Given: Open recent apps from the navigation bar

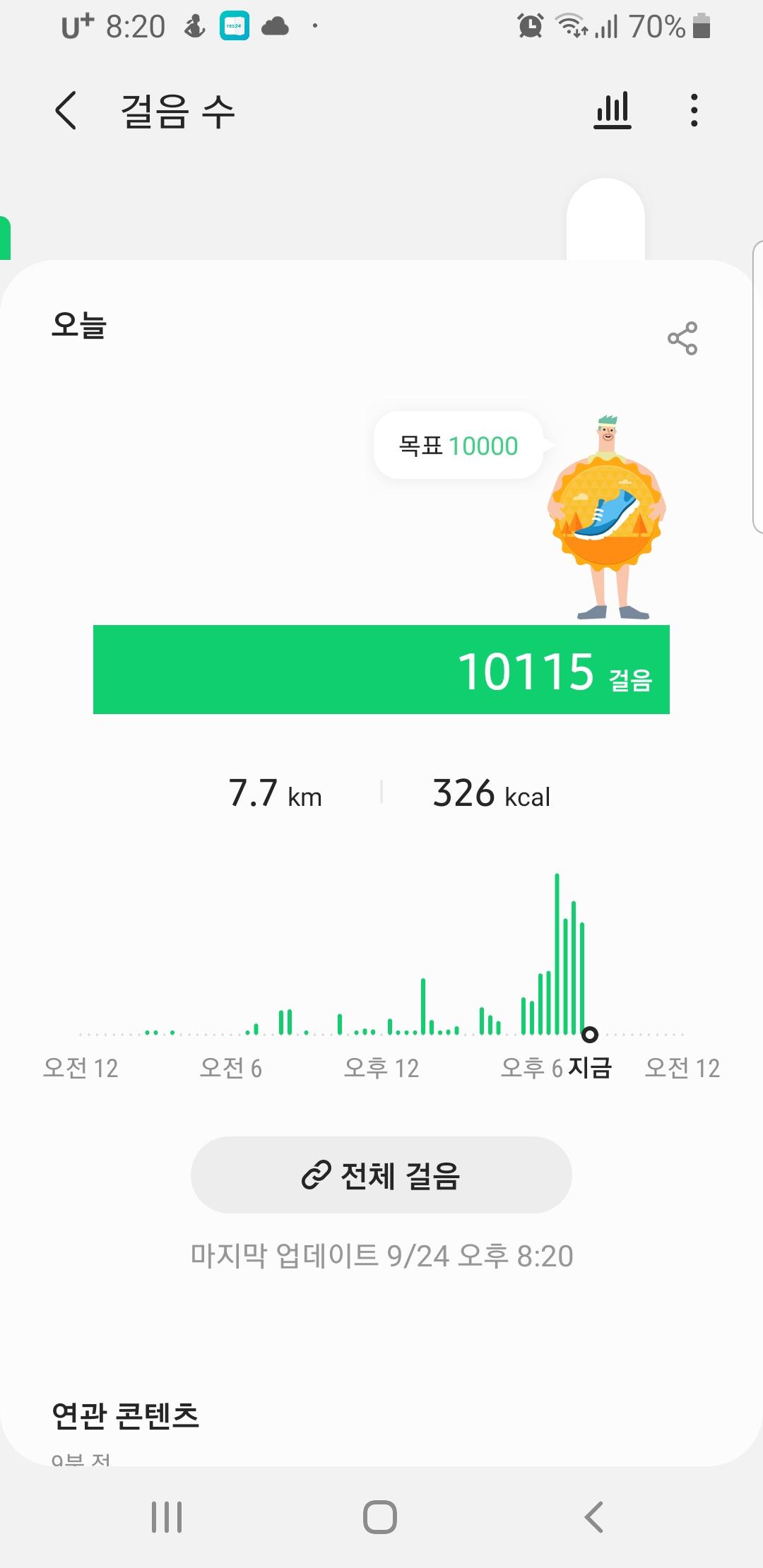Looking at the screenshot, I should pyautogui.click(x=167, y=1516).
